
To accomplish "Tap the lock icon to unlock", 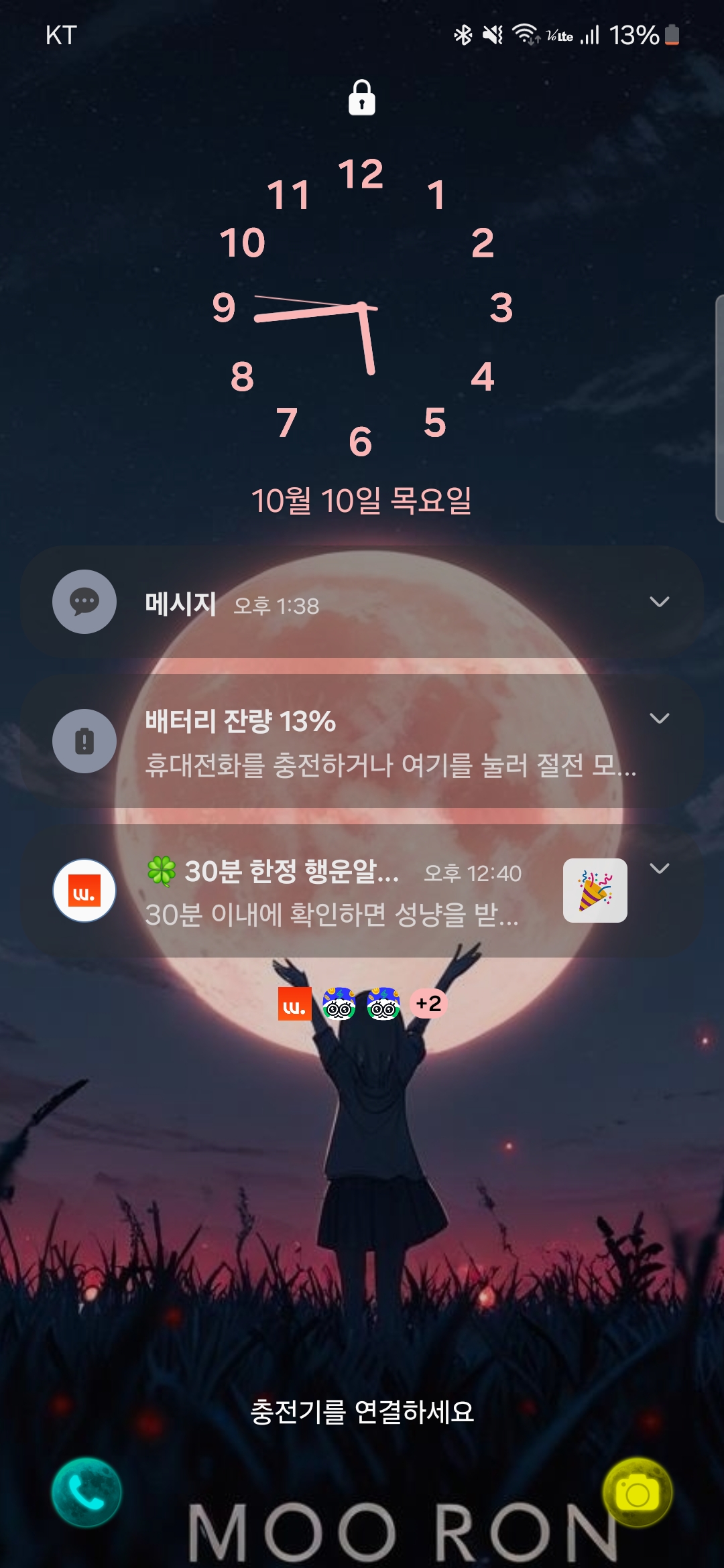I will (x=362, y=98).
